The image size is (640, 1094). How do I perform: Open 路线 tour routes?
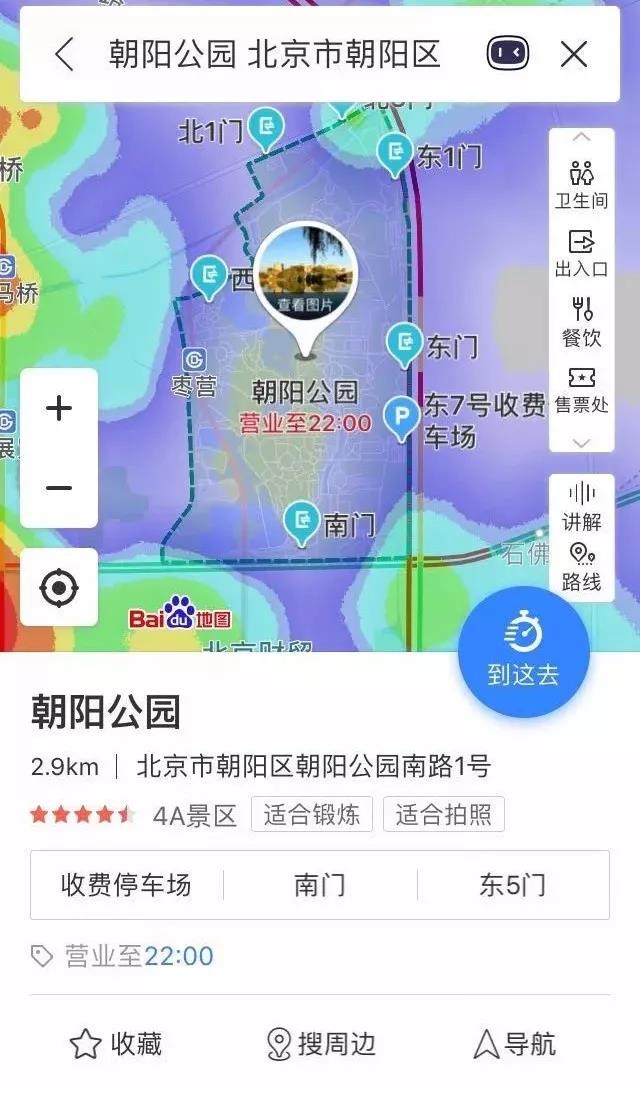coord(581,568)
